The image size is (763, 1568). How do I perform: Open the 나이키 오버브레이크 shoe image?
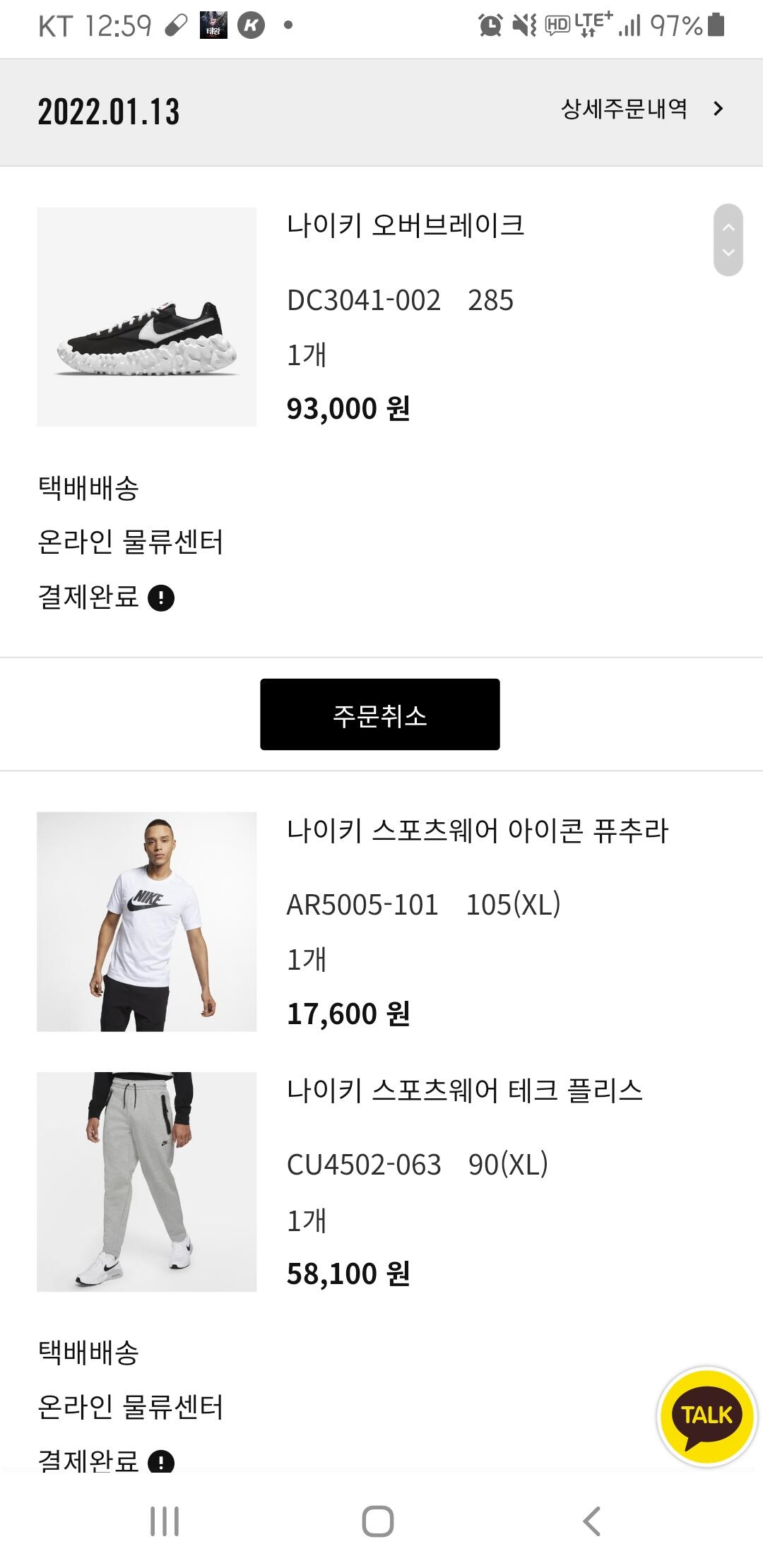147,317
